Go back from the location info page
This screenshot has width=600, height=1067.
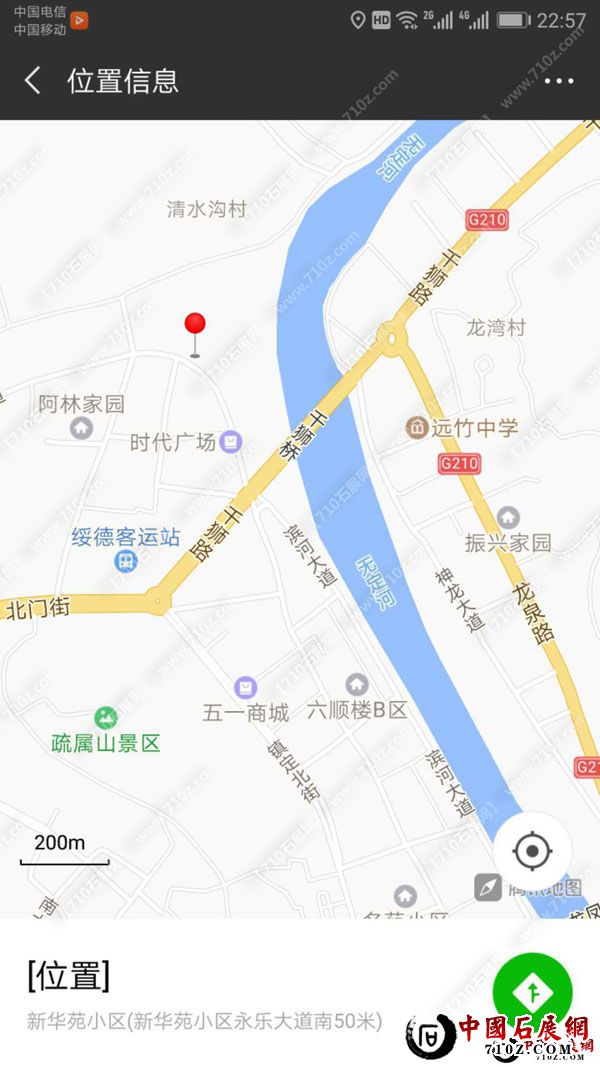click(33, 81)
